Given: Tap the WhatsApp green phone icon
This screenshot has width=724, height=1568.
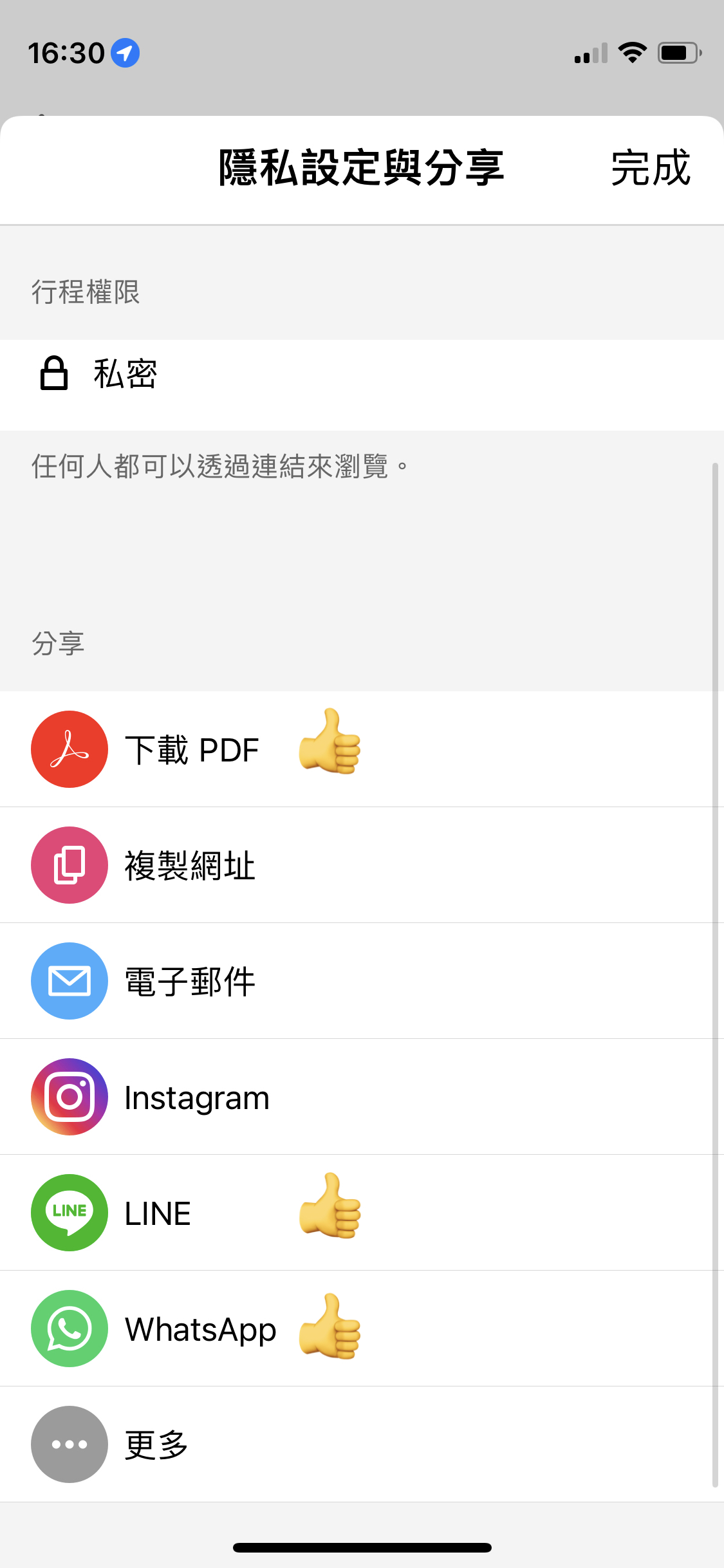Looking at the screenshot, I should point(69,1329).
